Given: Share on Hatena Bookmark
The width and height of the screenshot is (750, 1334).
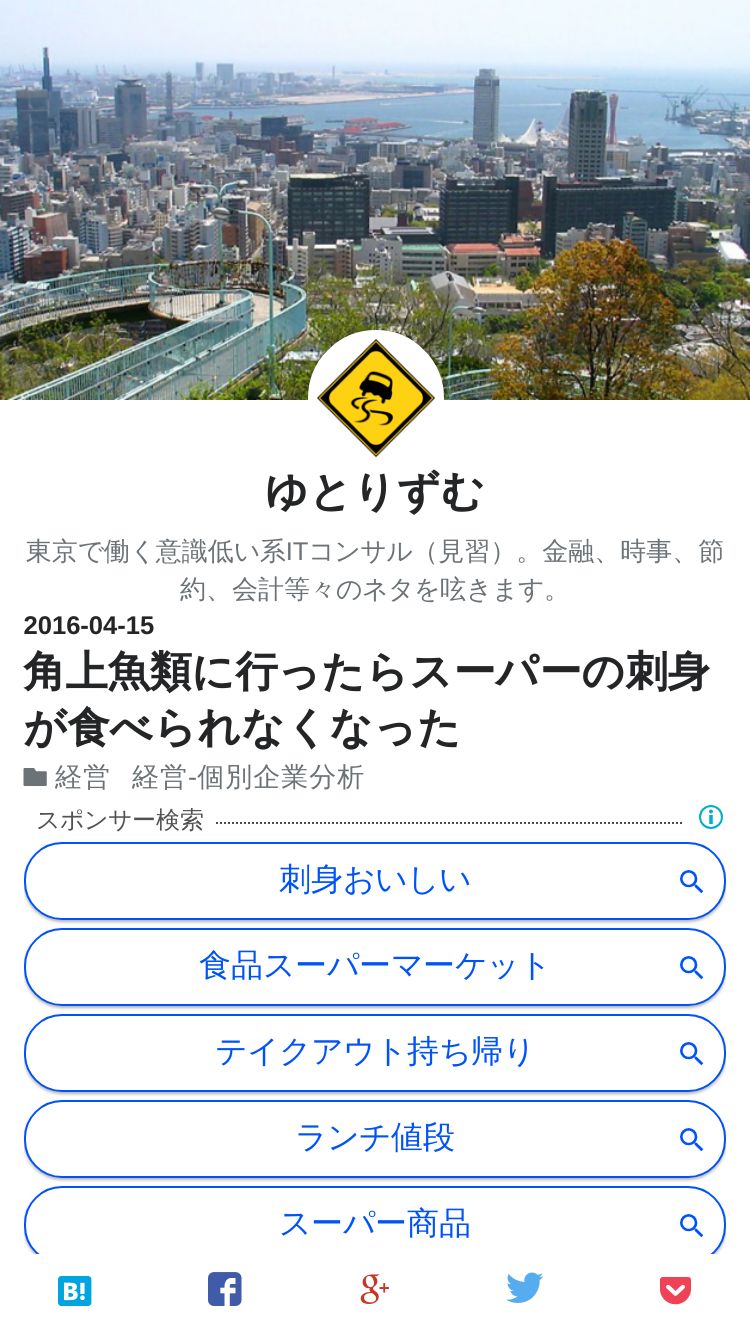Looking at the screenshot, I should pyautogui.click(x=75, y=1291).
